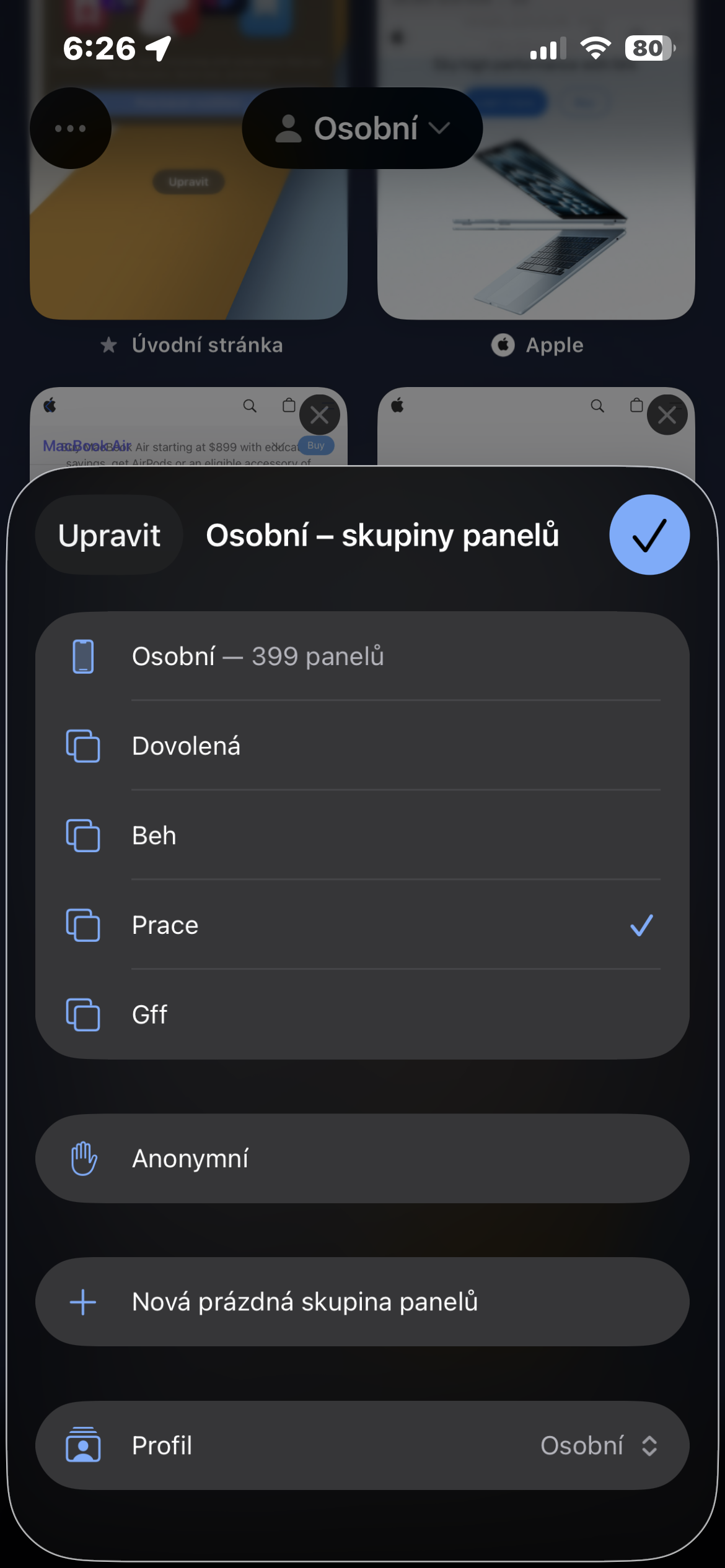Viewport: 725px width, 1568px height.
Task: Create Nová prázdná skupina panelů
Action: 362,1302
